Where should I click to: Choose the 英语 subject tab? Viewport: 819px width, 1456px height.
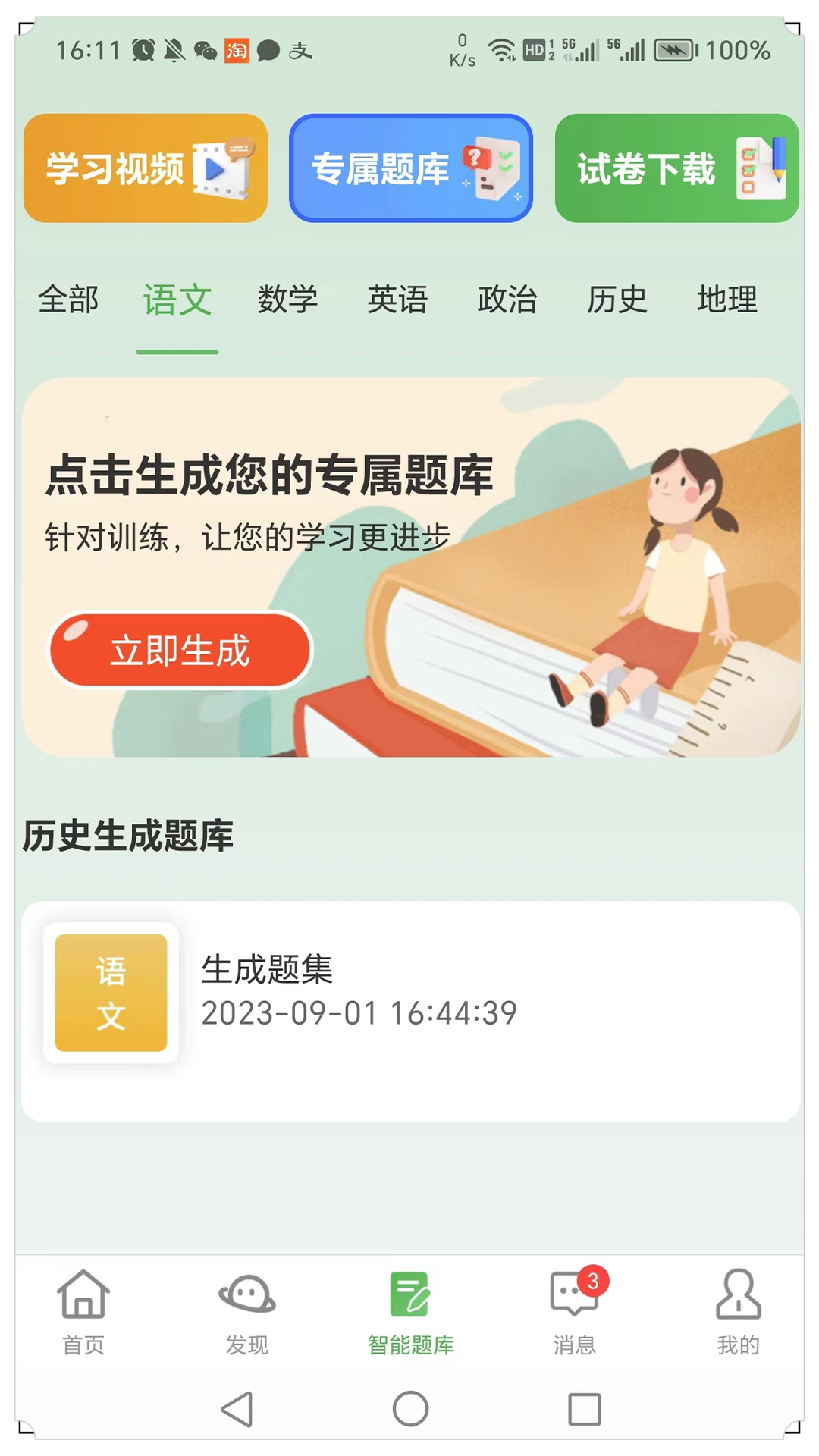tap(397, 300)
